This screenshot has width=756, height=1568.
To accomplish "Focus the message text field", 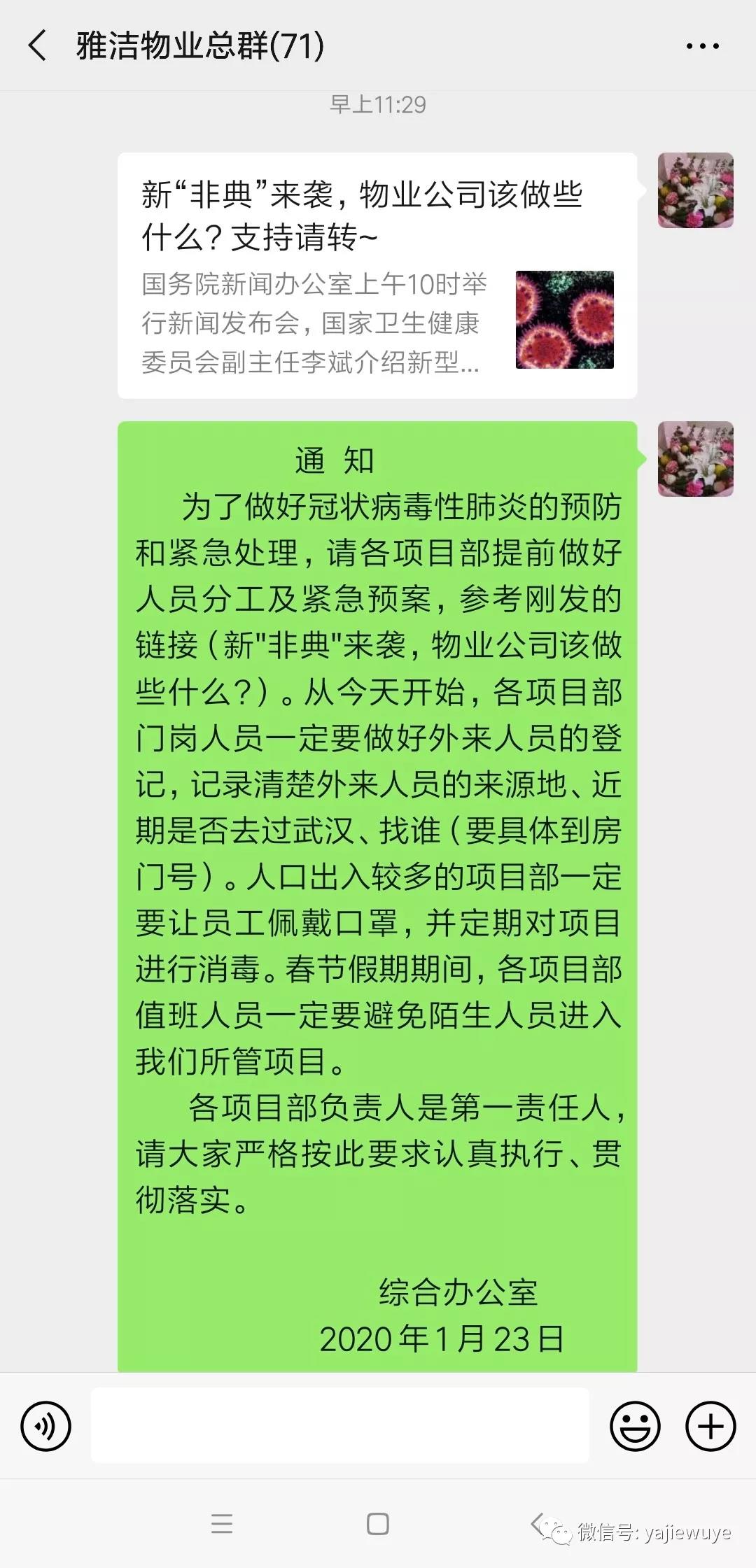I will click(x=339, y=1426).
